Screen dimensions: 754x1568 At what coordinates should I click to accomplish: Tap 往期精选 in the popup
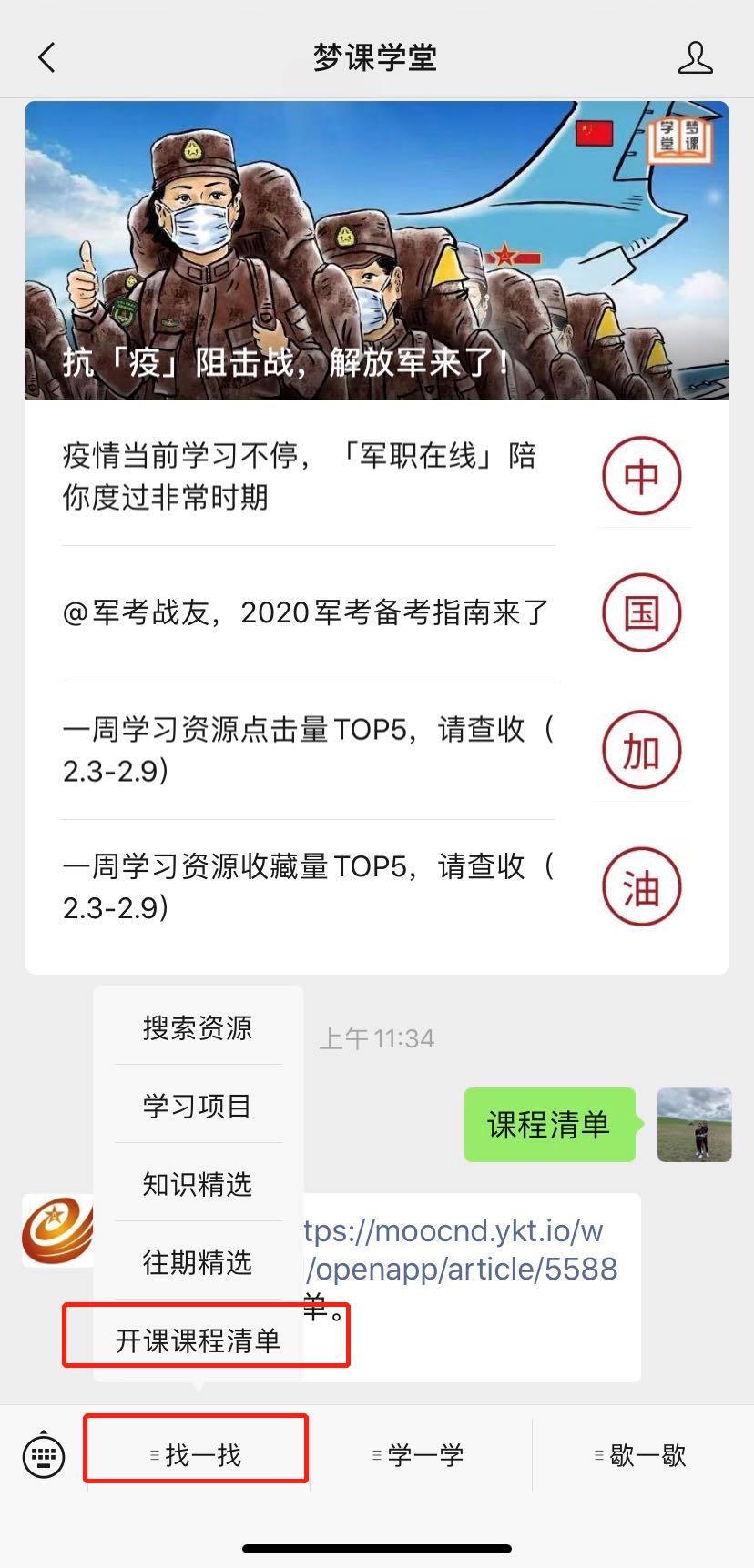click(198, 1263)
